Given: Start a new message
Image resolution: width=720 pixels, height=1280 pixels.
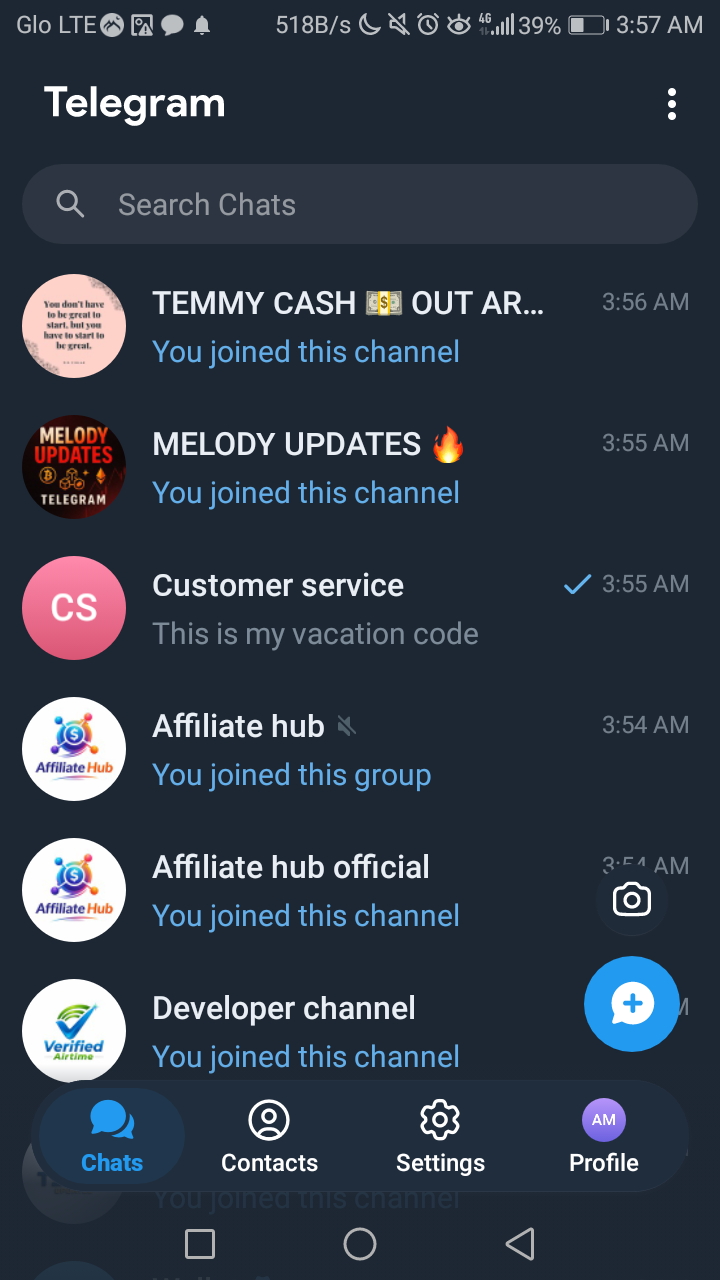Looking at the screenshot, I should click(632, 1004).
